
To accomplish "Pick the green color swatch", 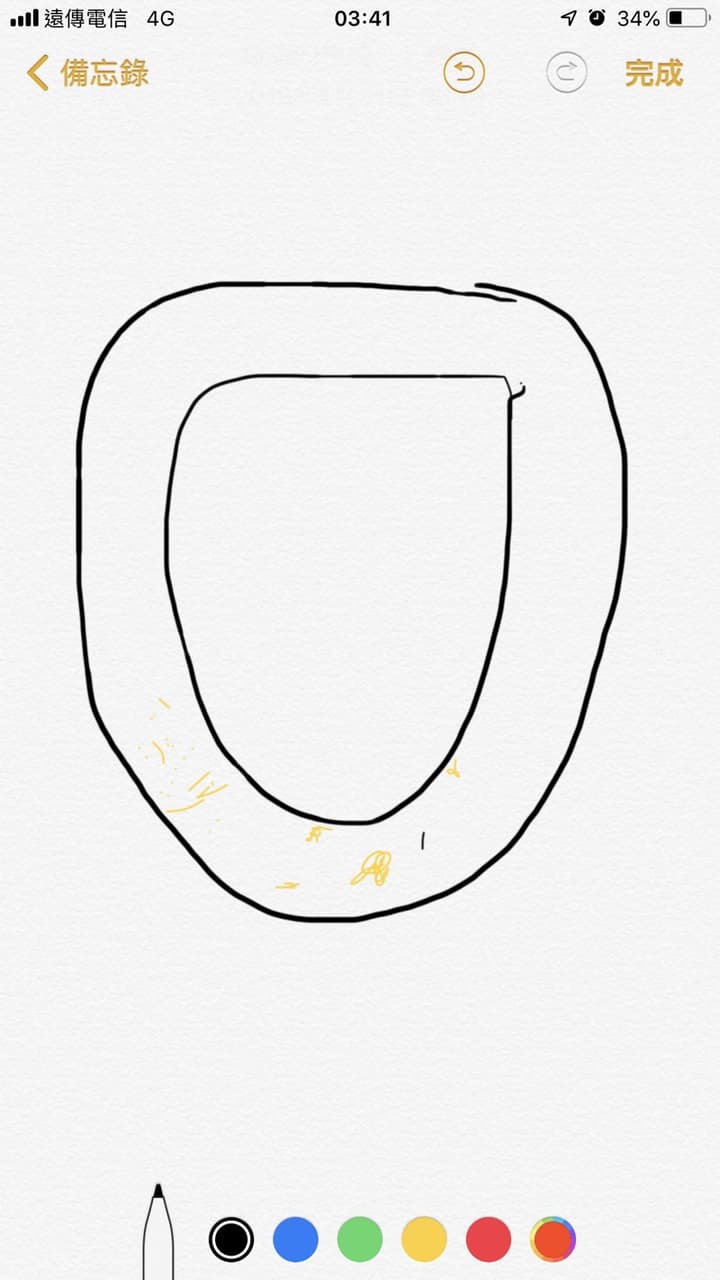I will tap(360, 1240).
